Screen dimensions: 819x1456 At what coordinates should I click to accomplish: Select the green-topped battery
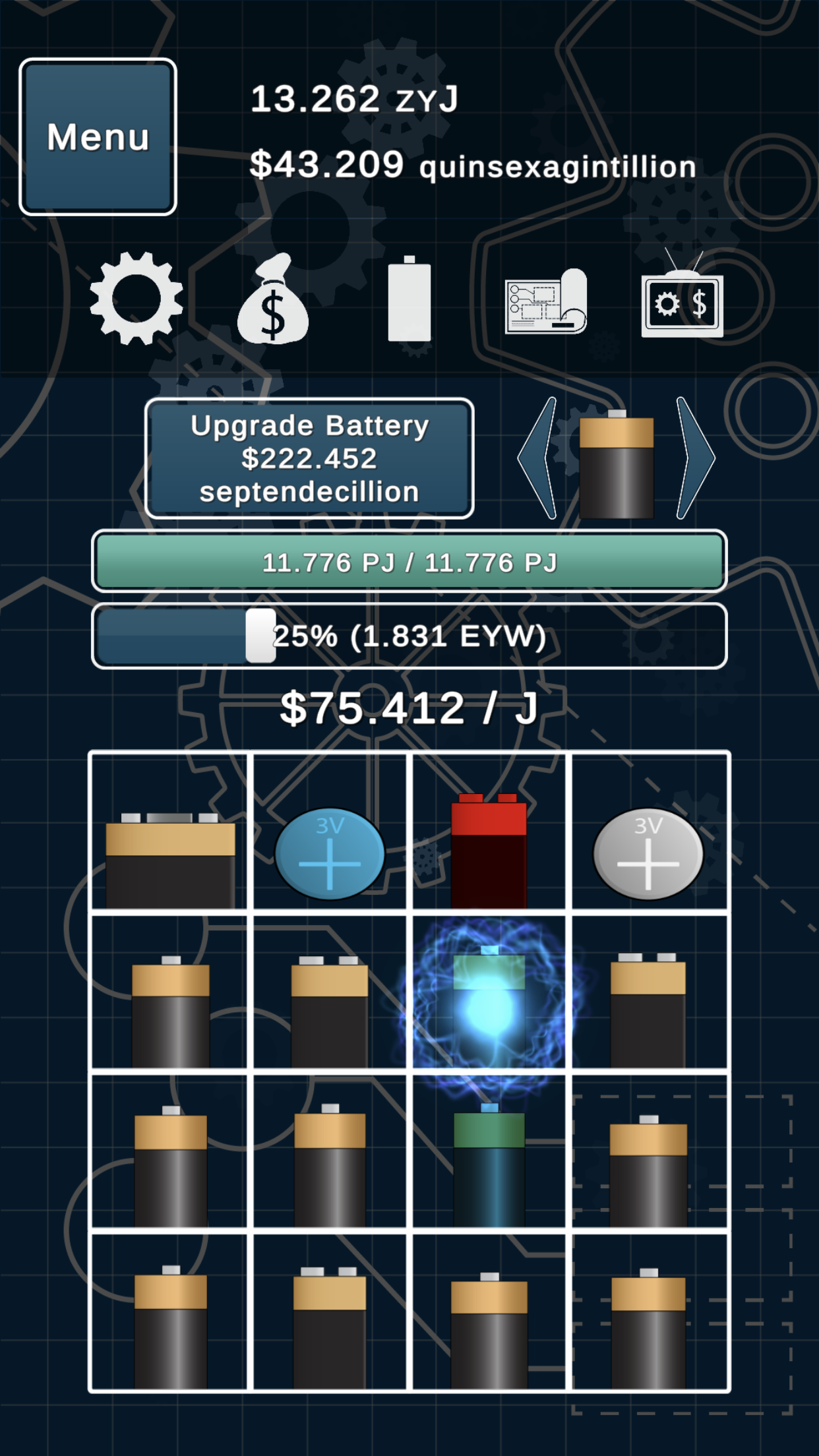pos(489,1164)
